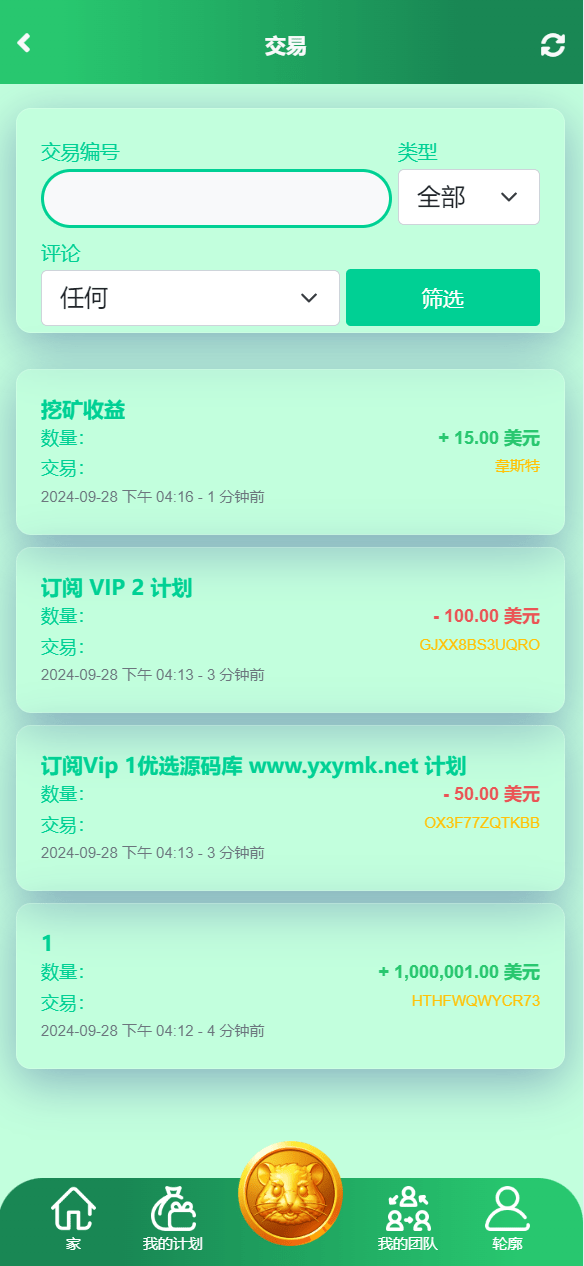Go to the 我的团队 tab
Screen dimensions: 584x1266
point(408,1219)
